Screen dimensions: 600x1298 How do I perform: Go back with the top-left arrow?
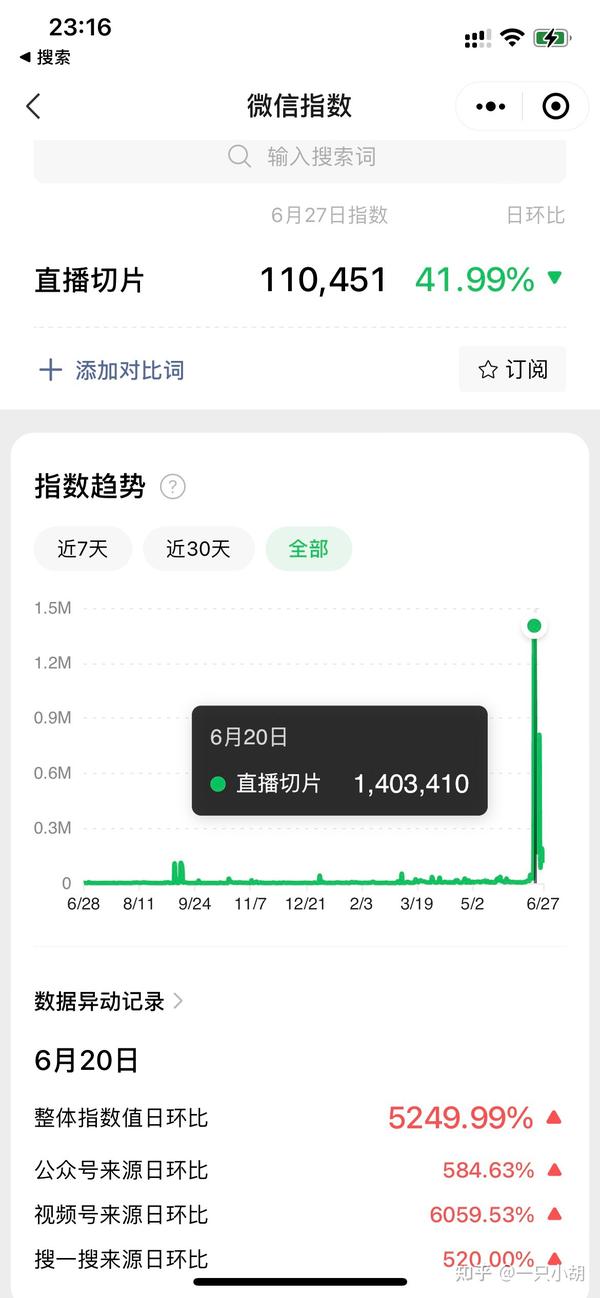pos(33,106)
